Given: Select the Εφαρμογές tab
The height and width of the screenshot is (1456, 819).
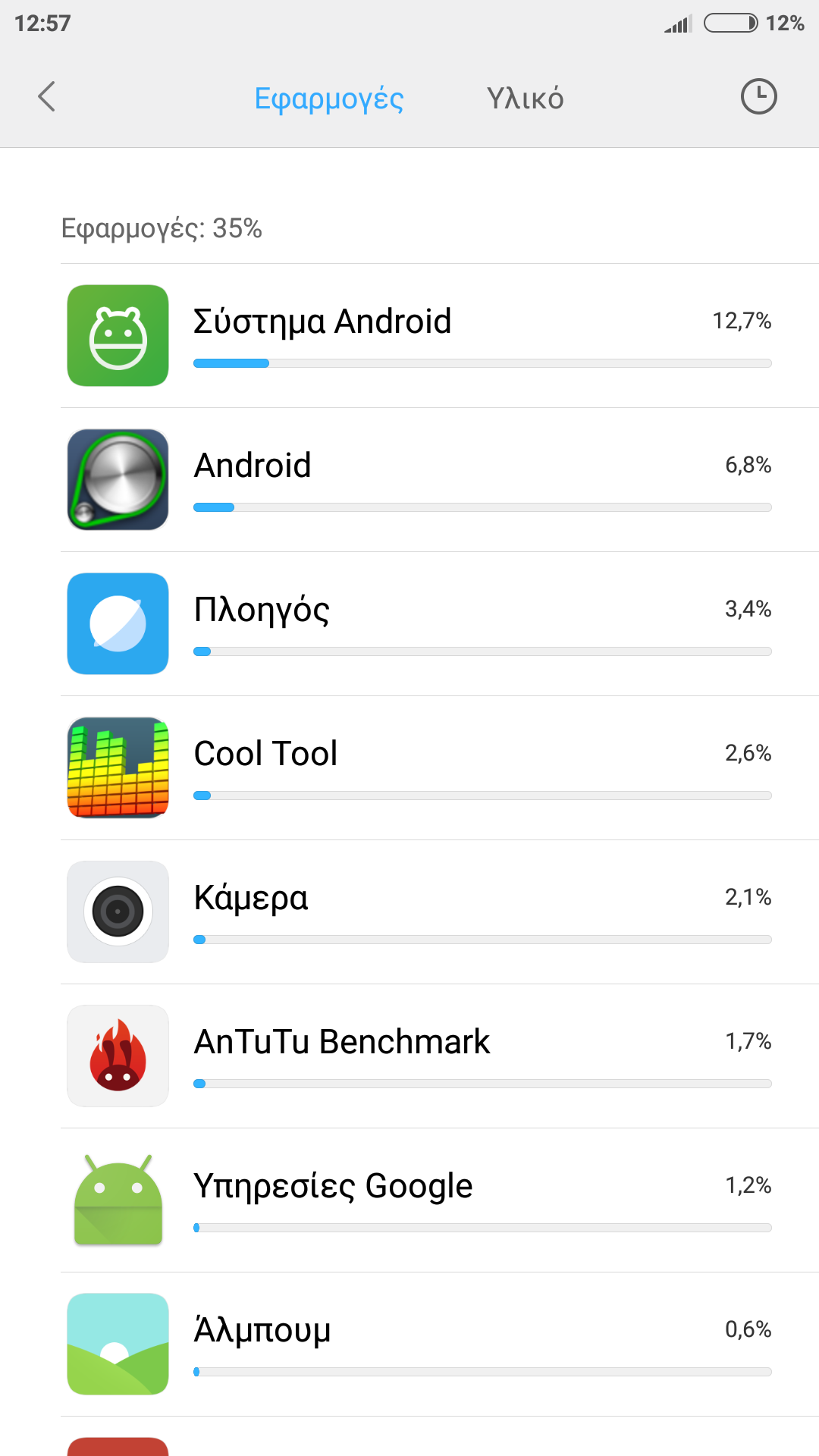Looking at the screenshot, I should (328, 99).
